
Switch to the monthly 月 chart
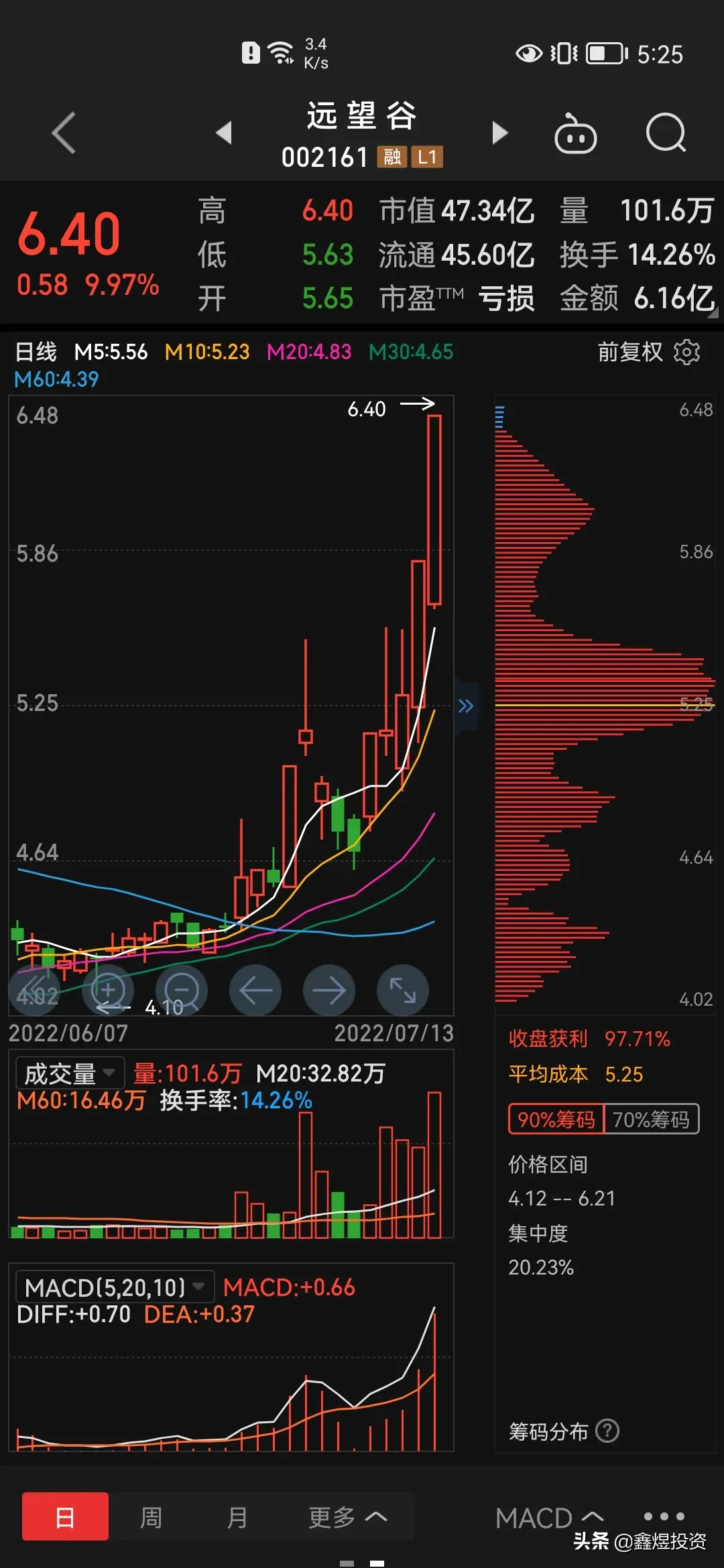coord(237,1517)
